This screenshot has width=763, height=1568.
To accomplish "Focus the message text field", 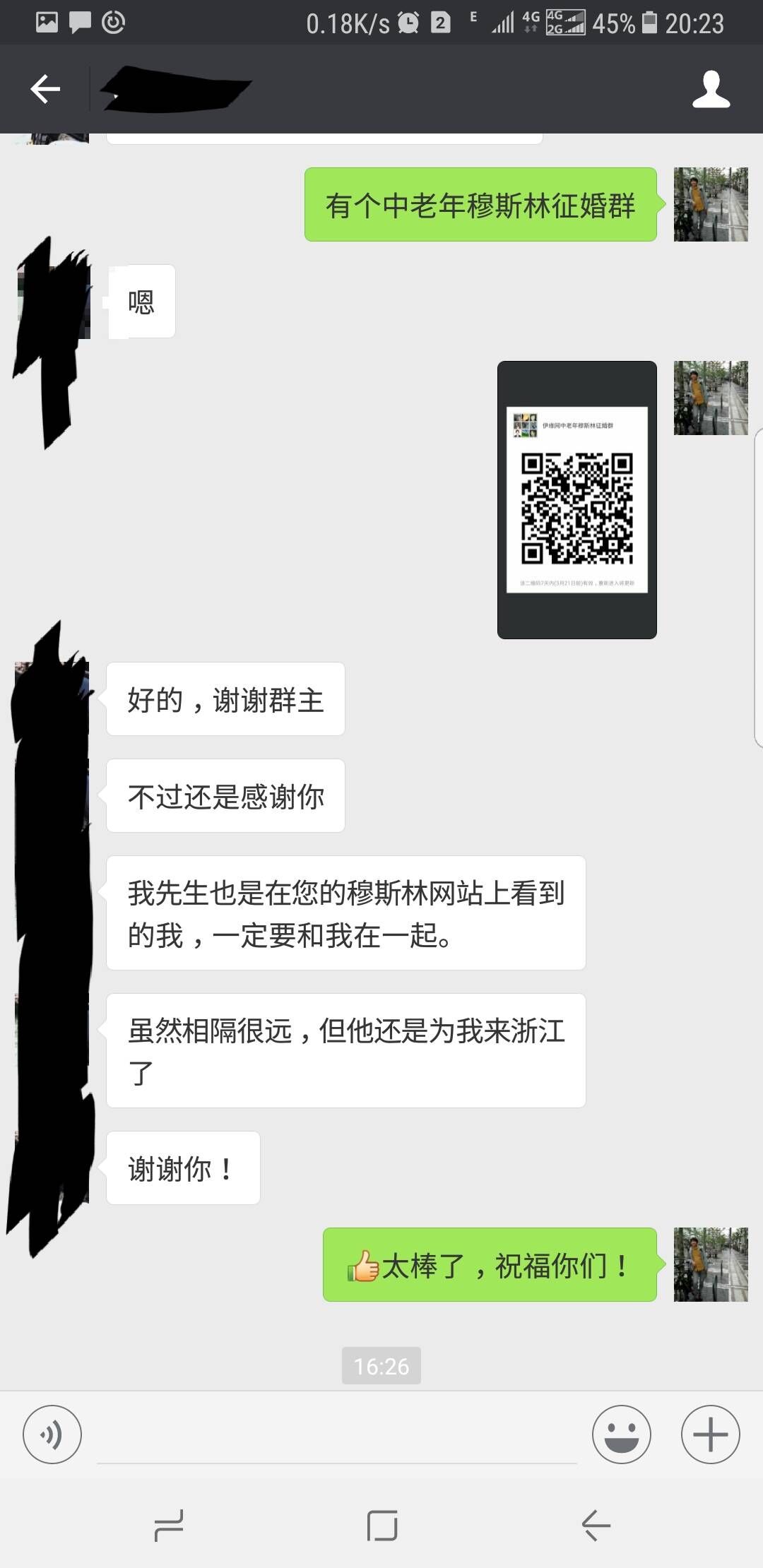I will [337, 1437].
